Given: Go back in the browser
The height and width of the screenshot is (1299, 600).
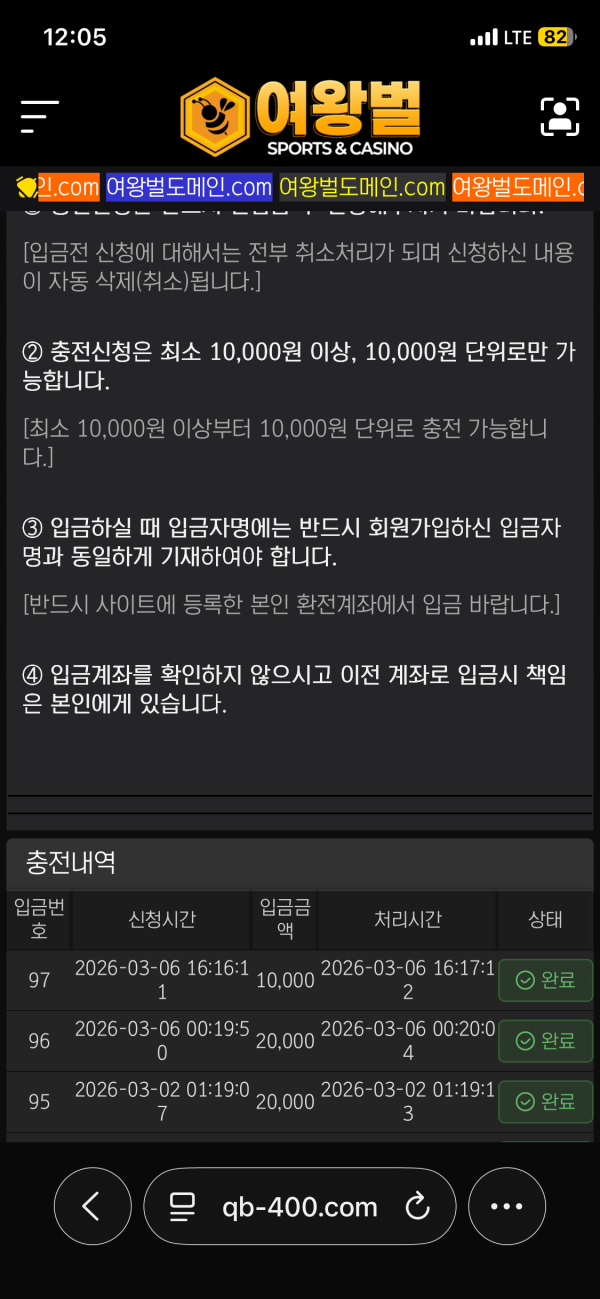Looking at the screenshot, I should coord(92,1207).
